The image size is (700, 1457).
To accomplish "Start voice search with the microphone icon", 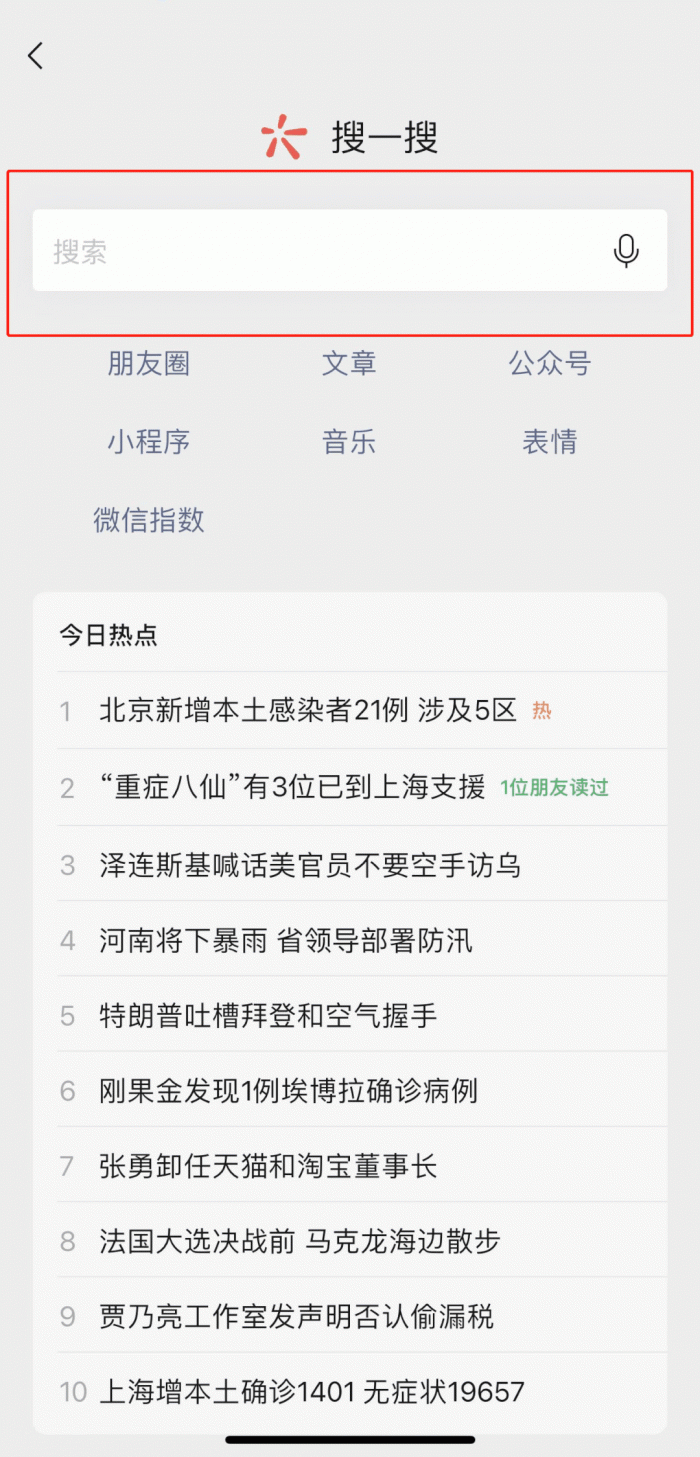I will point(626,251).
